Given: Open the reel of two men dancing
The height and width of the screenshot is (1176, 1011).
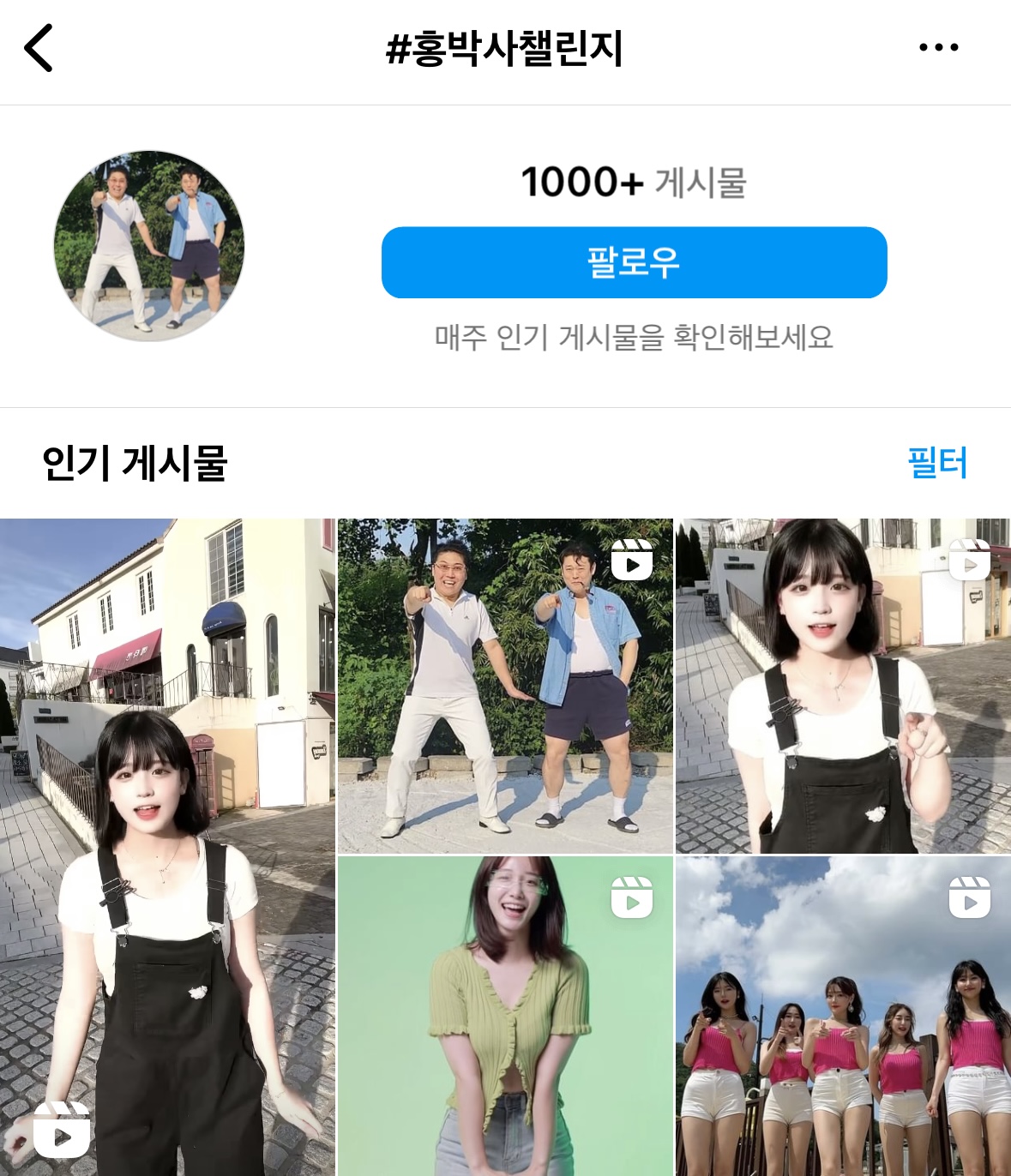Looking at the screenshot, I should pos(505,686).
